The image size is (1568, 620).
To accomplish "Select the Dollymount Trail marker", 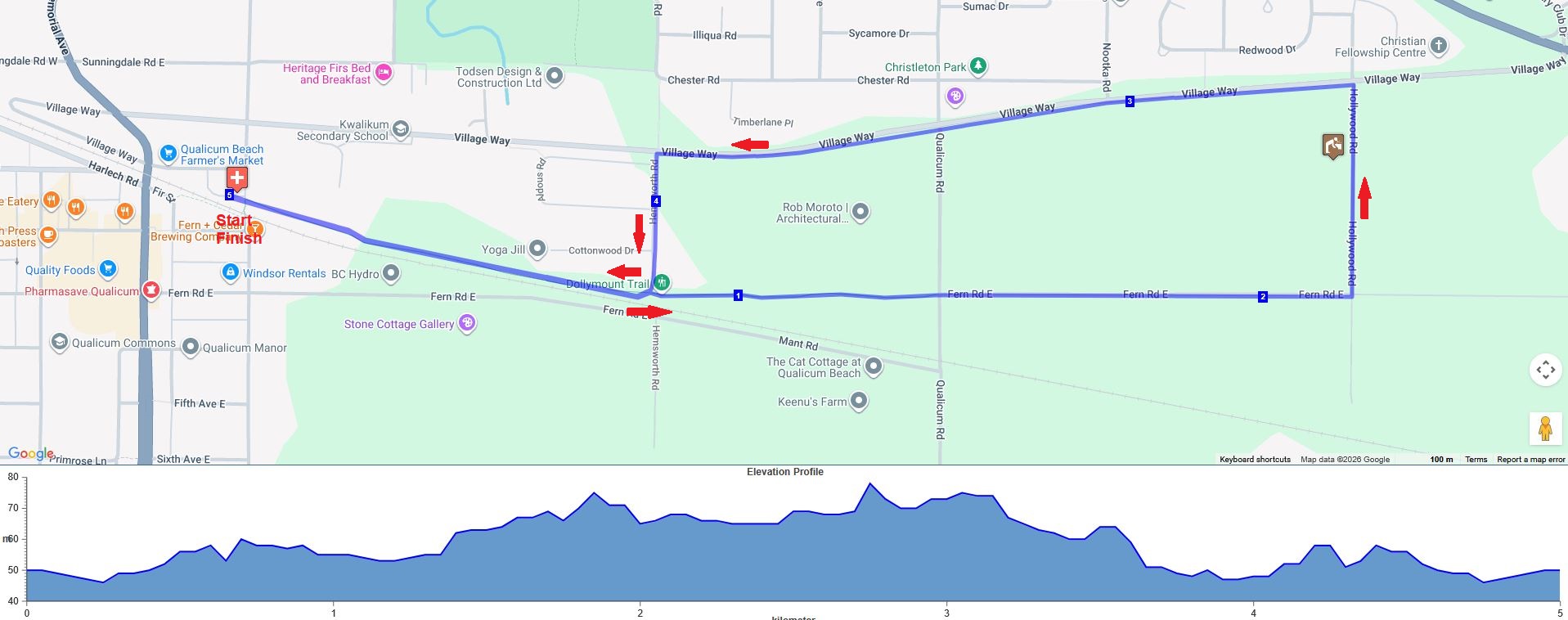I will point(662,283).
